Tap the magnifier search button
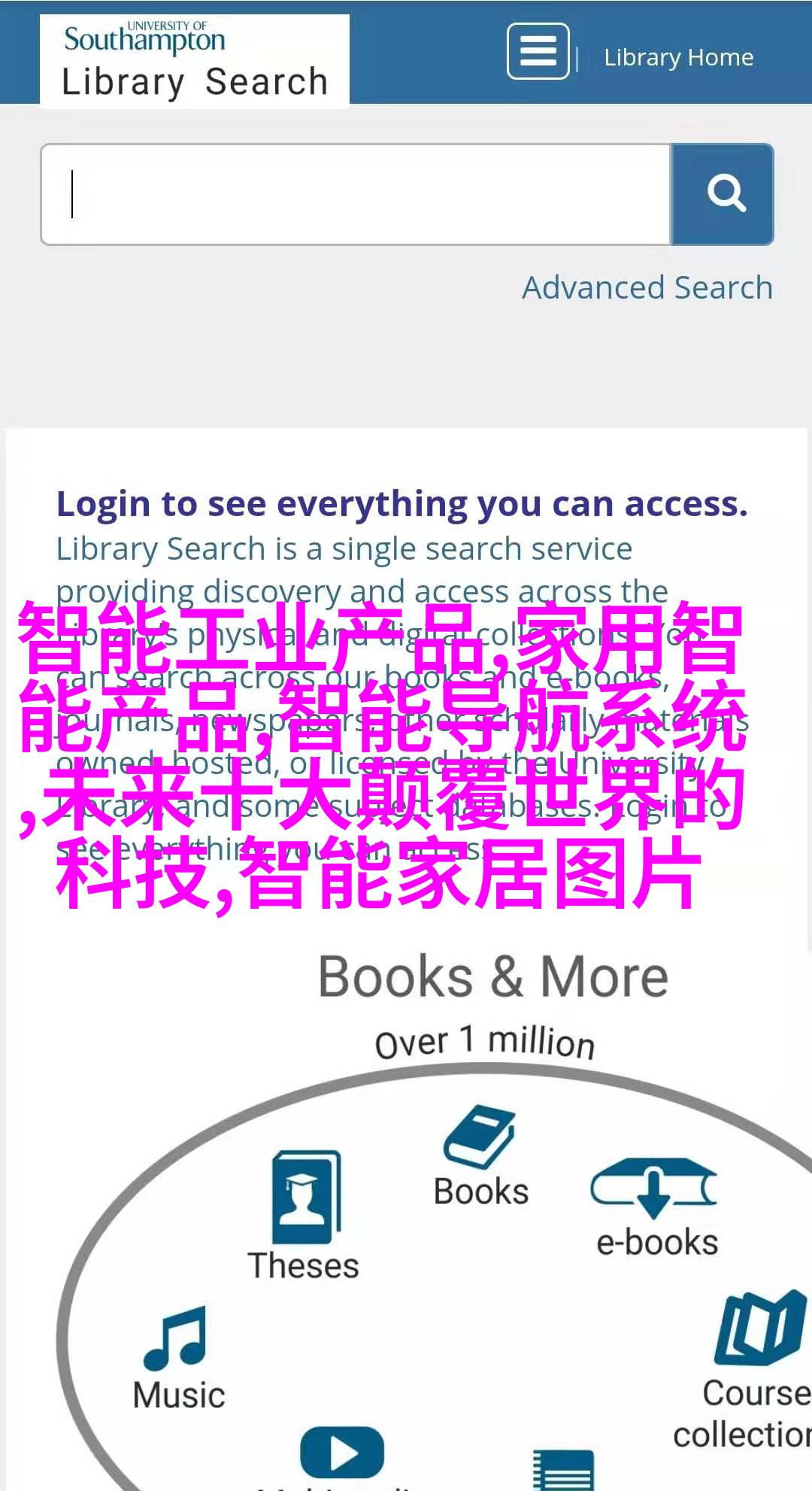The image size is (812, 1491). coord(723,195)
